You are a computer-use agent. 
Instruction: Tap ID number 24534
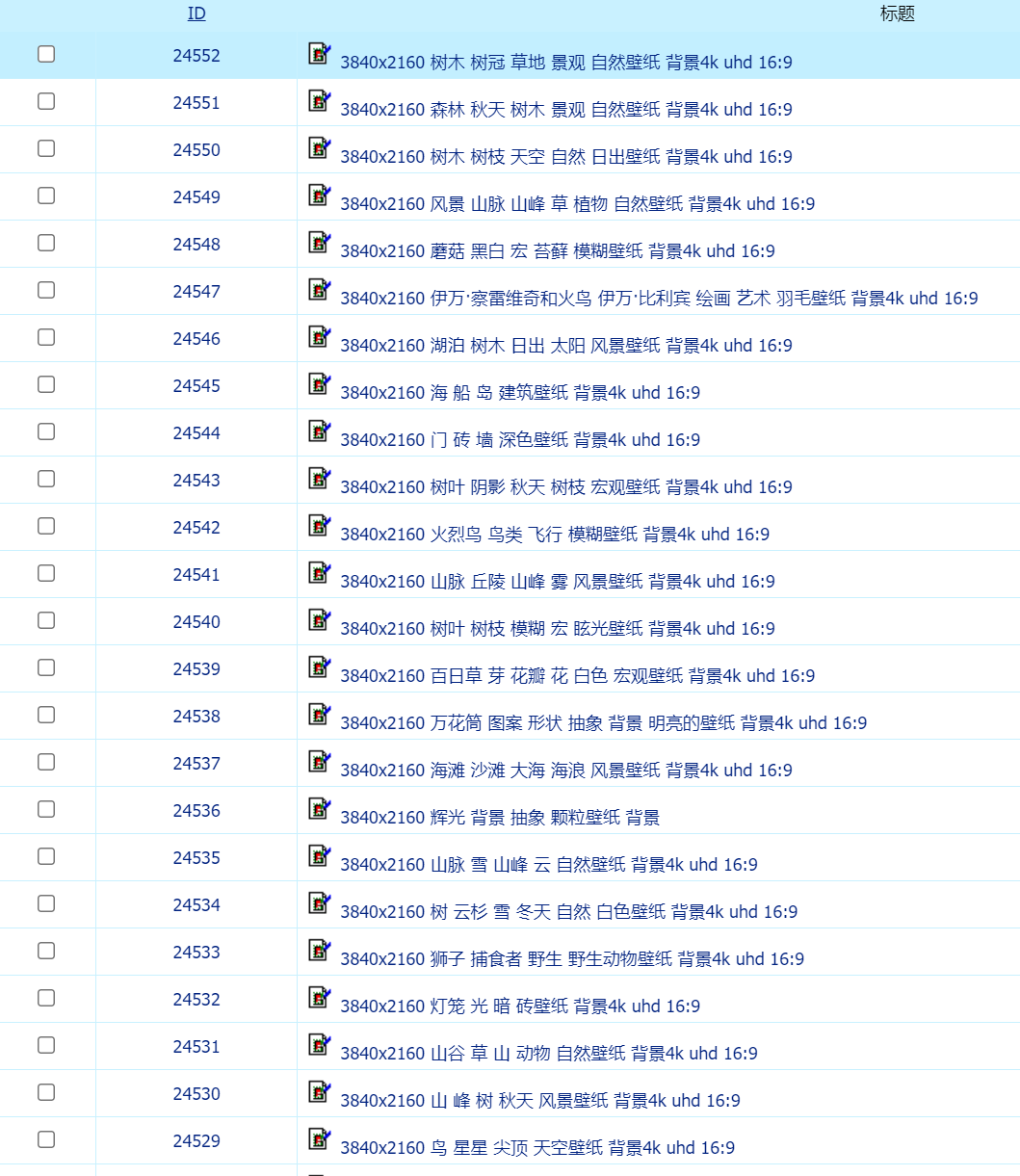coord(196,905)
